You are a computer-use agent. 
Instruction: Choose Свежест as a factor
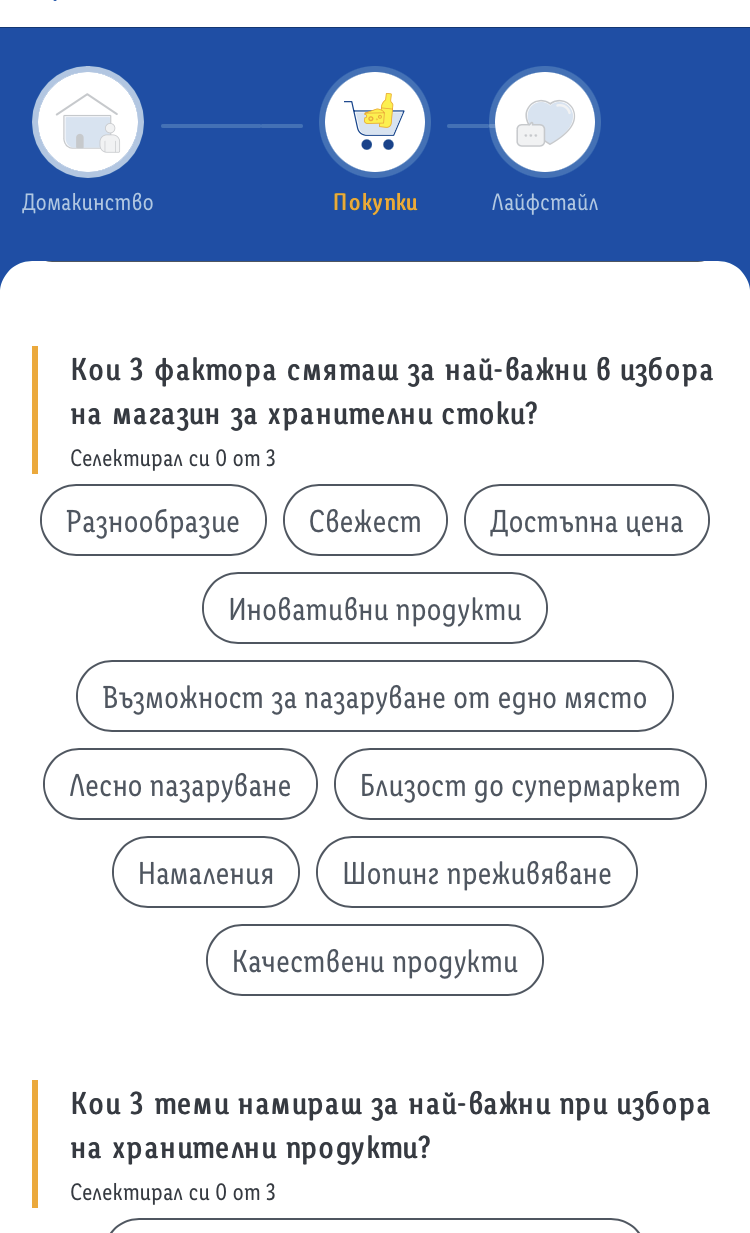(365, 520)
